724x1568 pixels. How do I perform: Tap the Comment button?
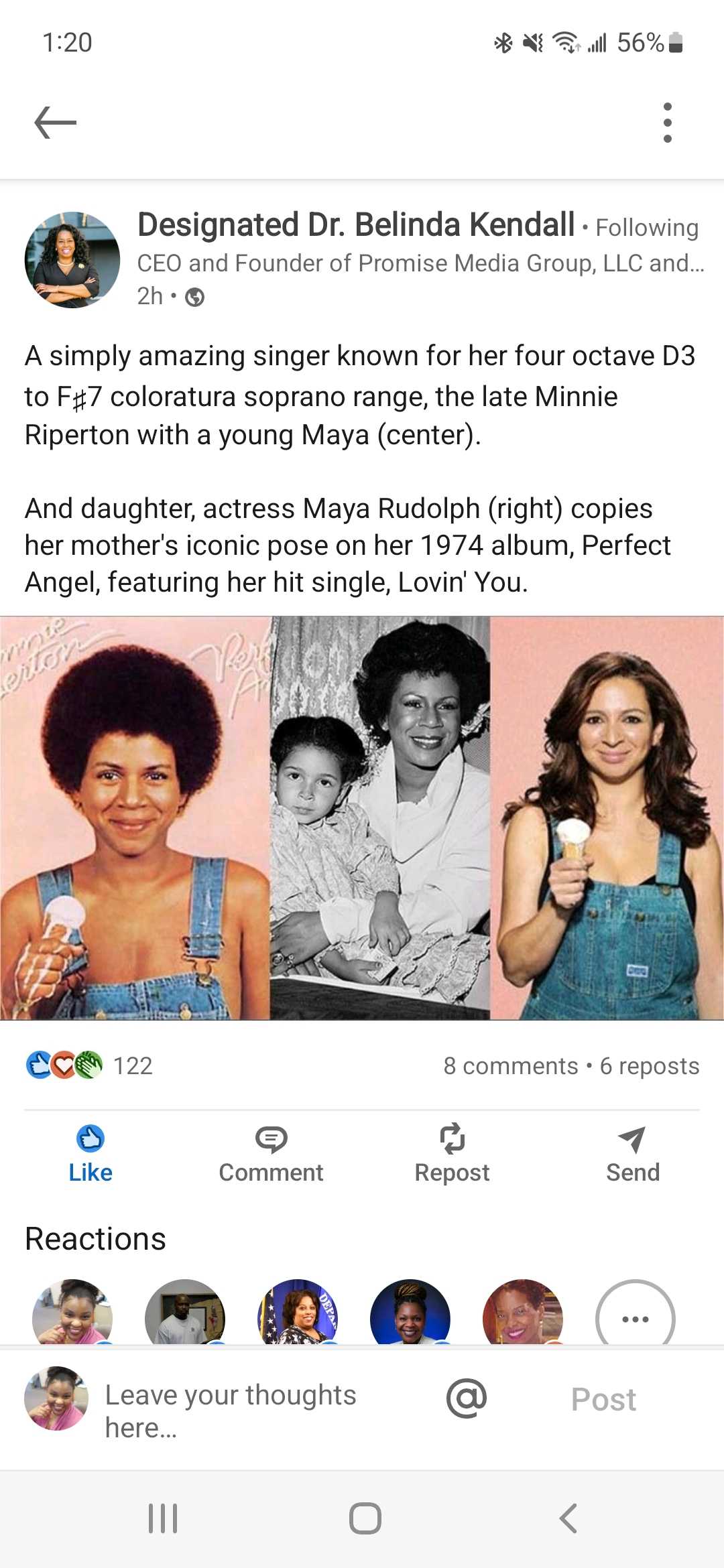271,1154
